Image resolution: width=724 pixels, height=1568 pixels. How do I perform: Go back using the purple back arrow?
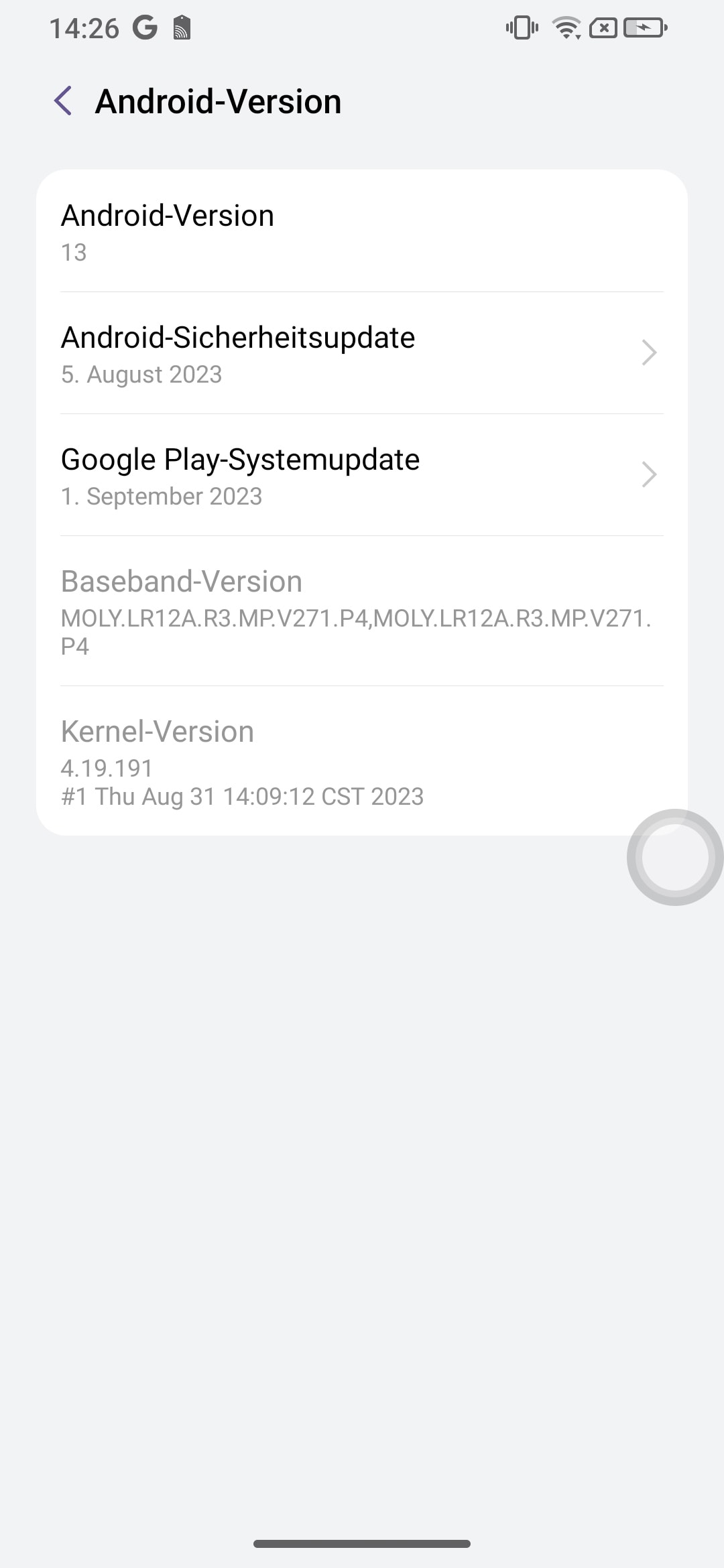[63, 101]
